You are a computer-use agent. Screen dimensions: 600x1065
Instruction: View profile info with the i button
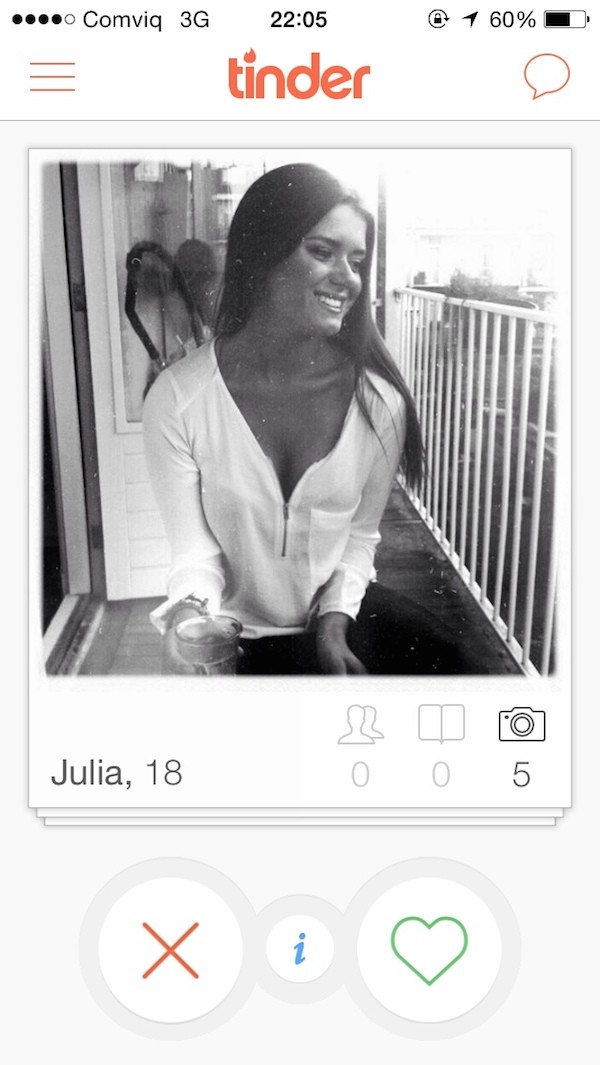tap(300, 949)
